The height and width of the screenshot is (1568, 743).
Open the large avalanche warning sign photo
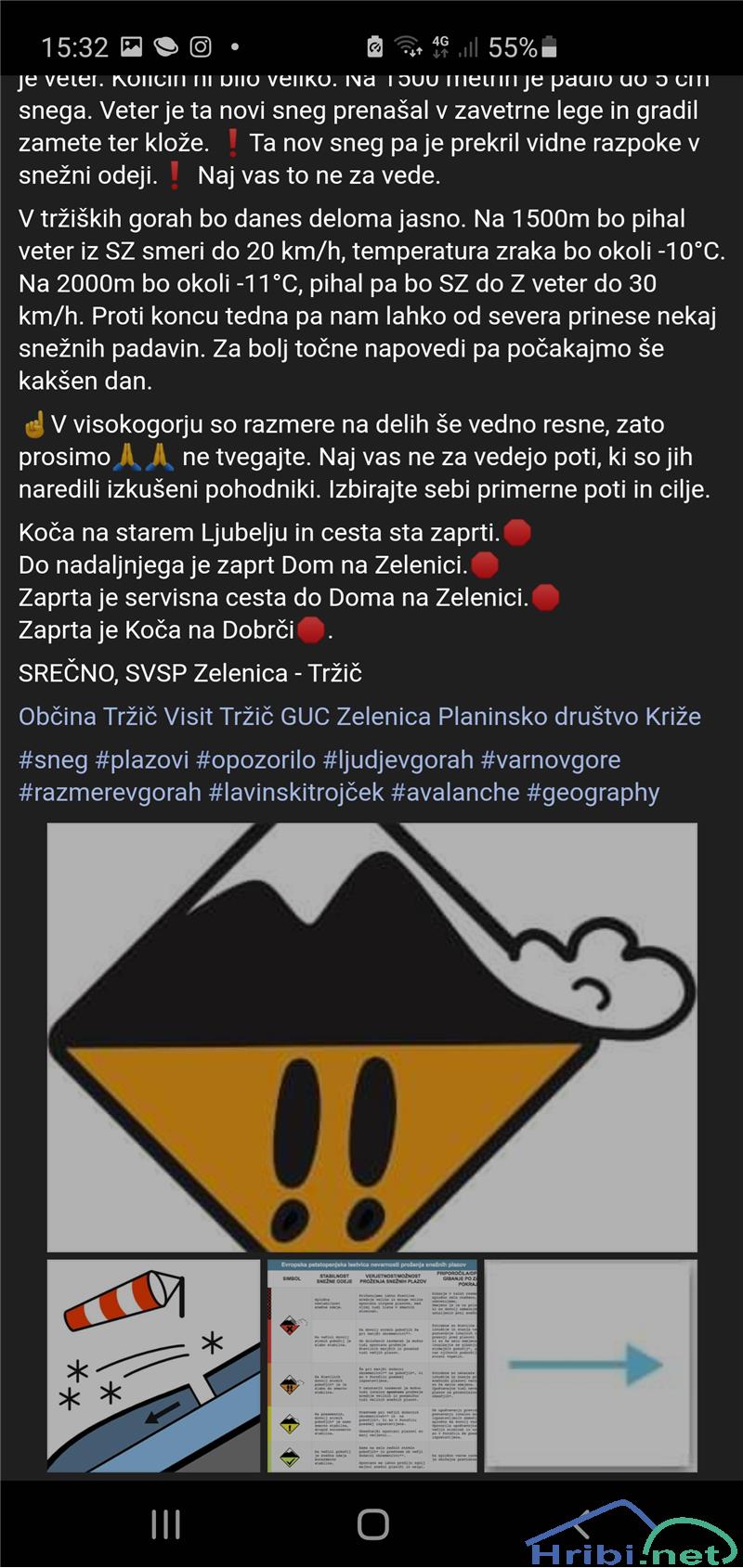(x=371, y=1037)
